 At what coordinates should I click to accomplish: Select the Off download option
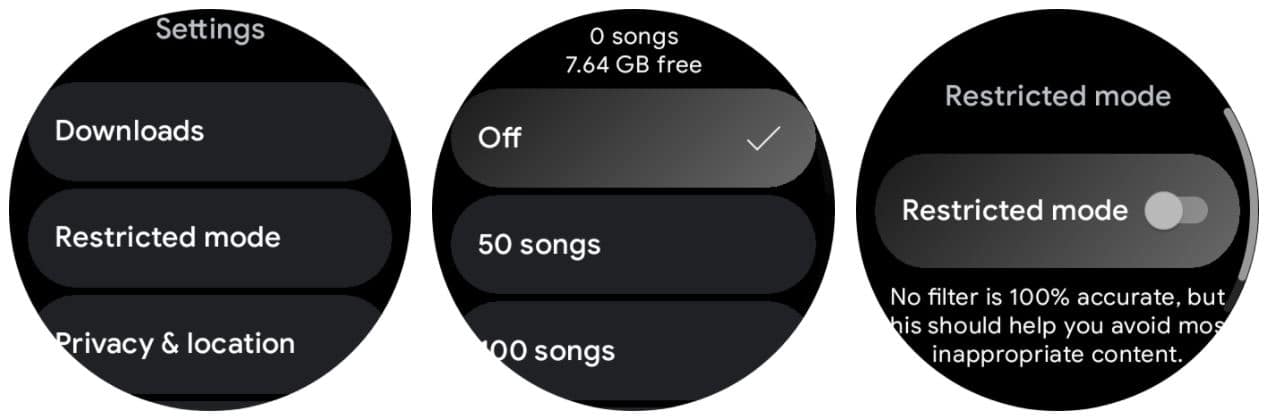[632, 138]
